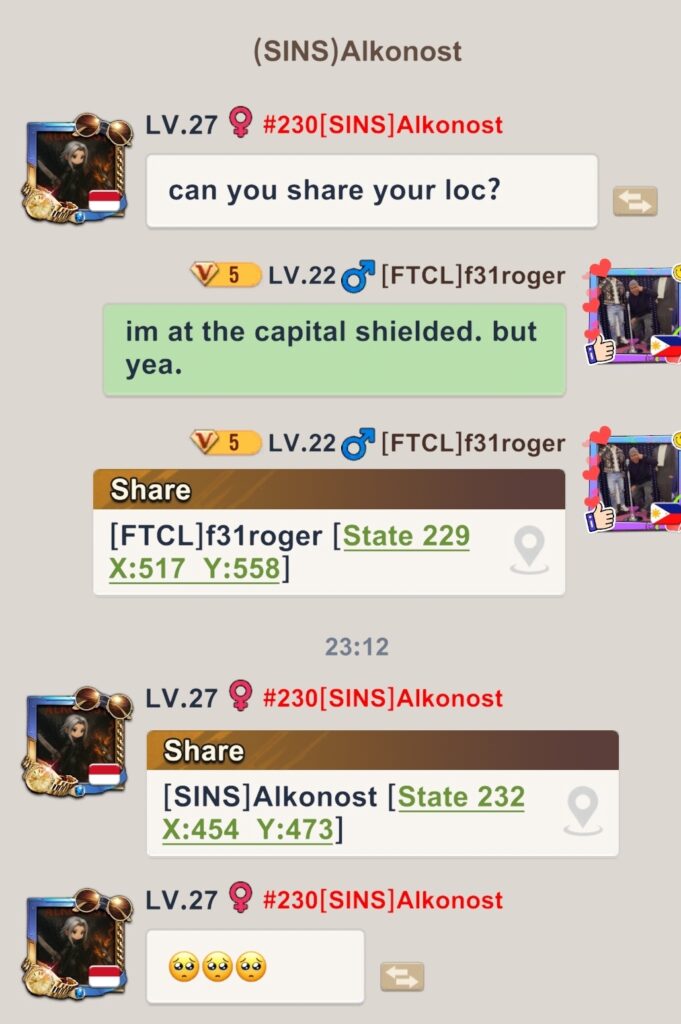The width and height of the screenshot is (681, 1024).
Task: Translate the crying emoji message
Action: pyautogui.click(x=402, y=977)
